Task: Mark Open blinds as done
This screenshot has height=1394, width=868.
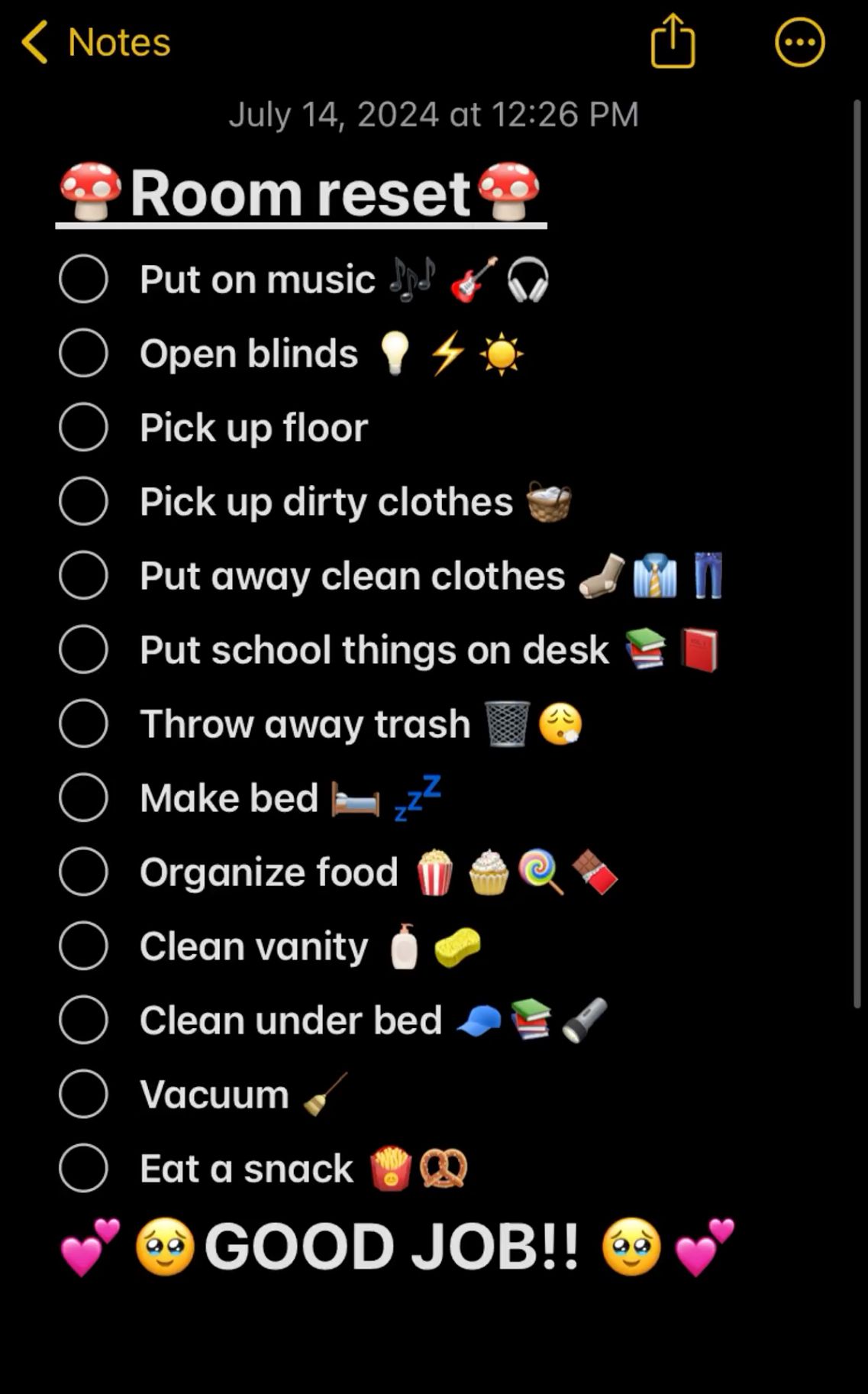Action: click(x=83, y=353)
